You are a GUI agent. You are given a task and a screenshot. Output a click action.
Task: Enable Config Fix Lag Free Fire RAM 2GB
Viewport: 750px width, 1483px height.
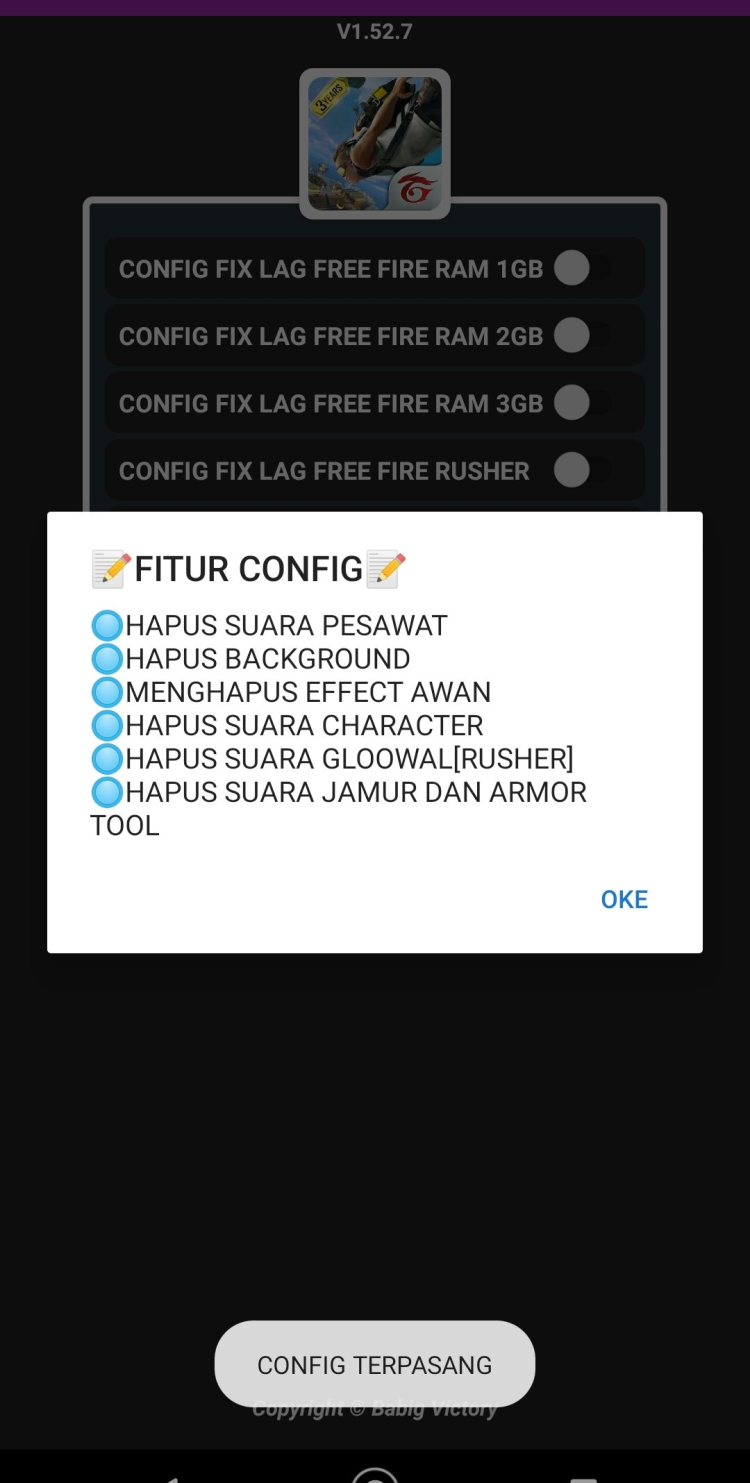click(583, 335)
